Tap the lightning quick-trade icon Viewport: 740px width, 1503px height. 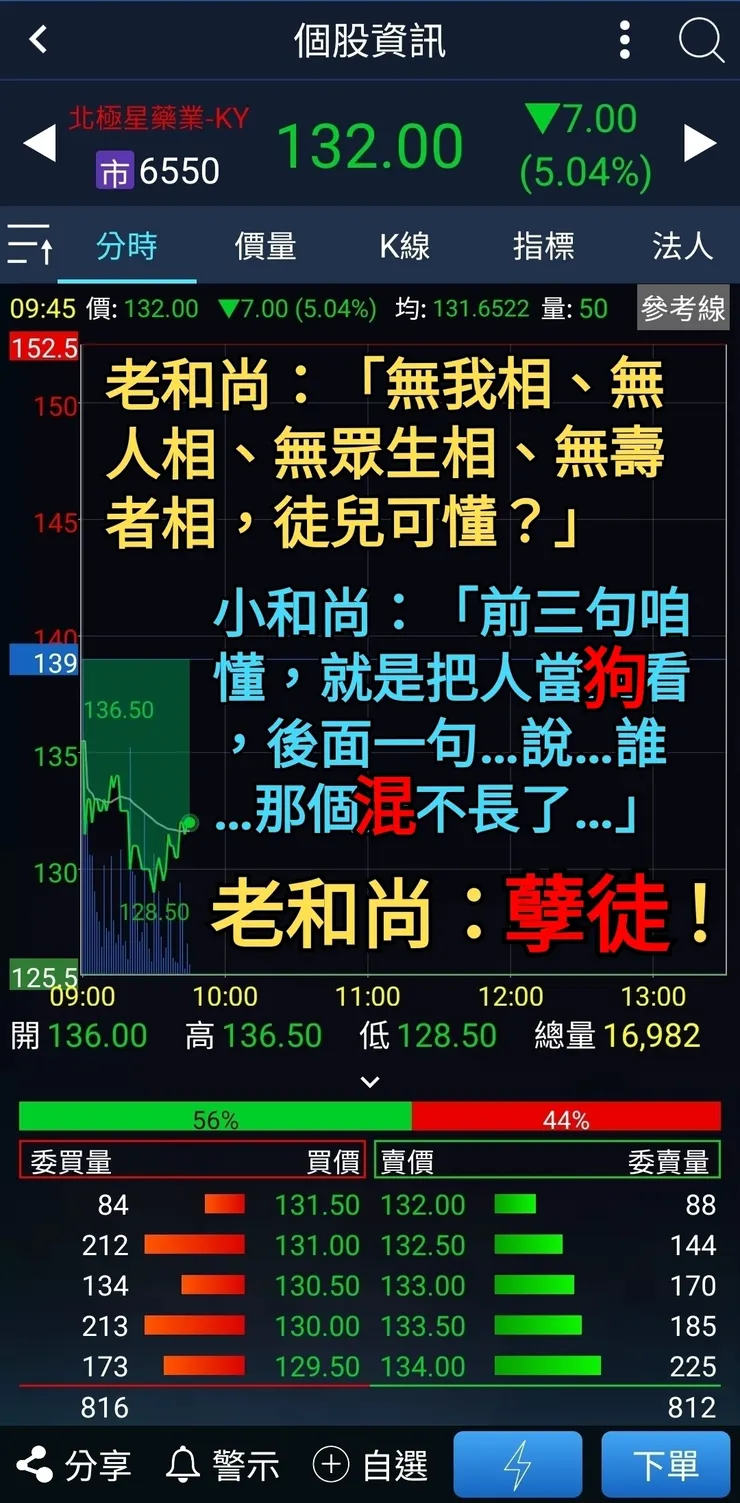pos(517,1464)
